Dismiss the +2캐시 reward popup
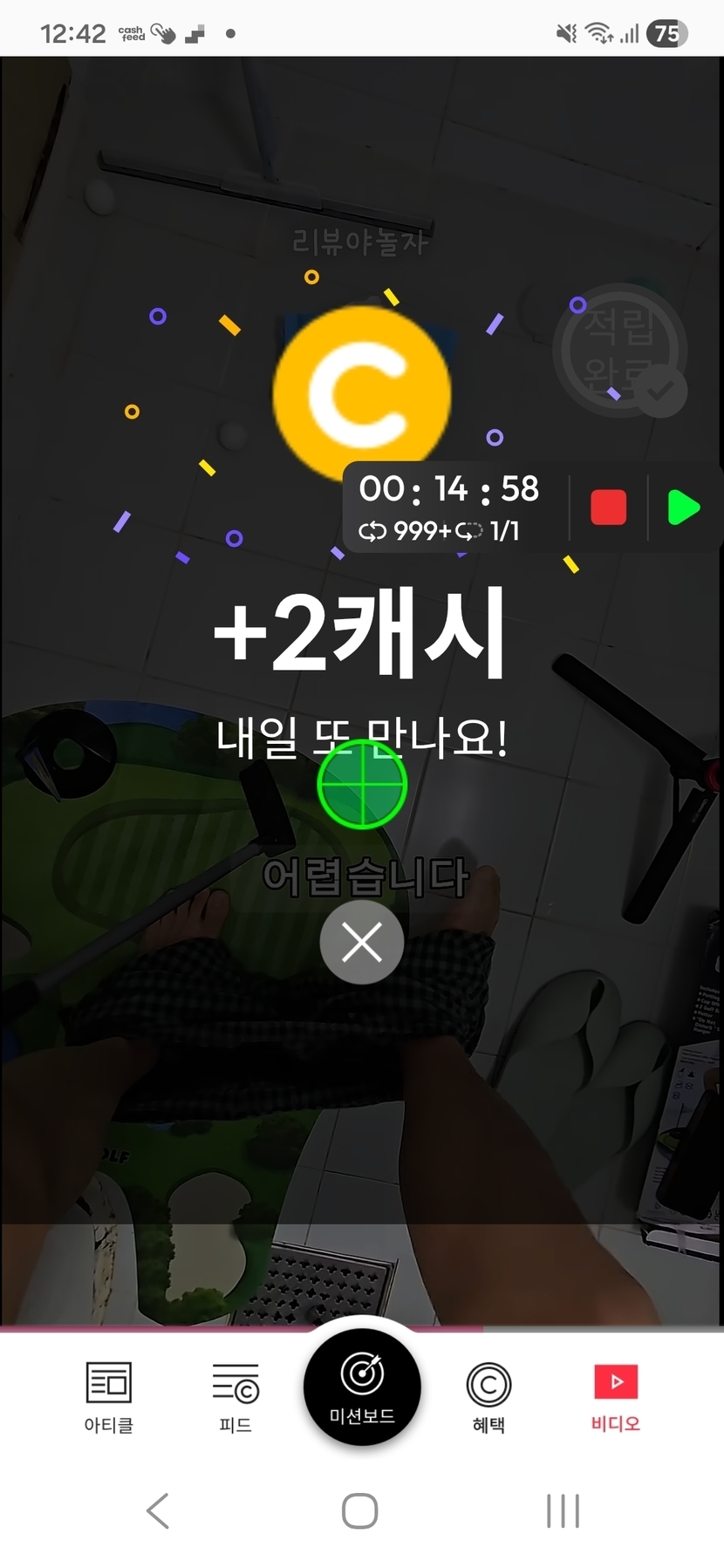Image resolution: width=724 pixels, height=1568 pixels. 362,943
